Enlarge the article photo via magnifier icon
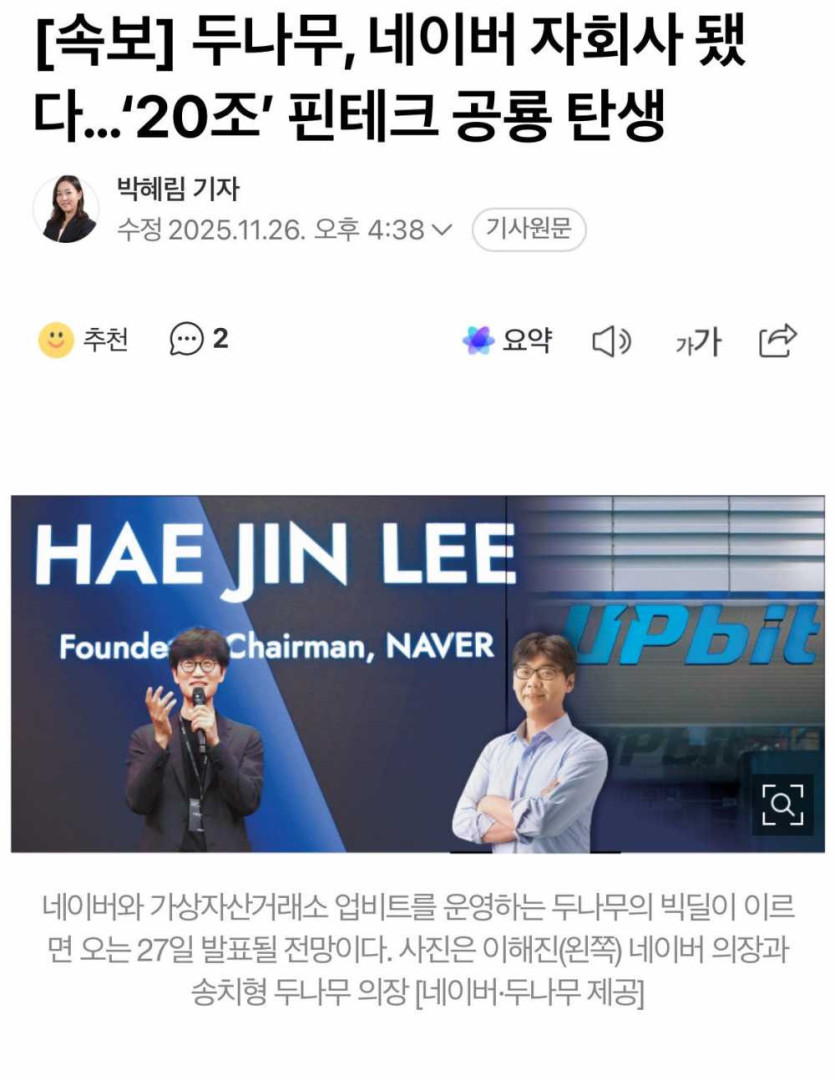The image size is (835, 1080). coord(781,803)
